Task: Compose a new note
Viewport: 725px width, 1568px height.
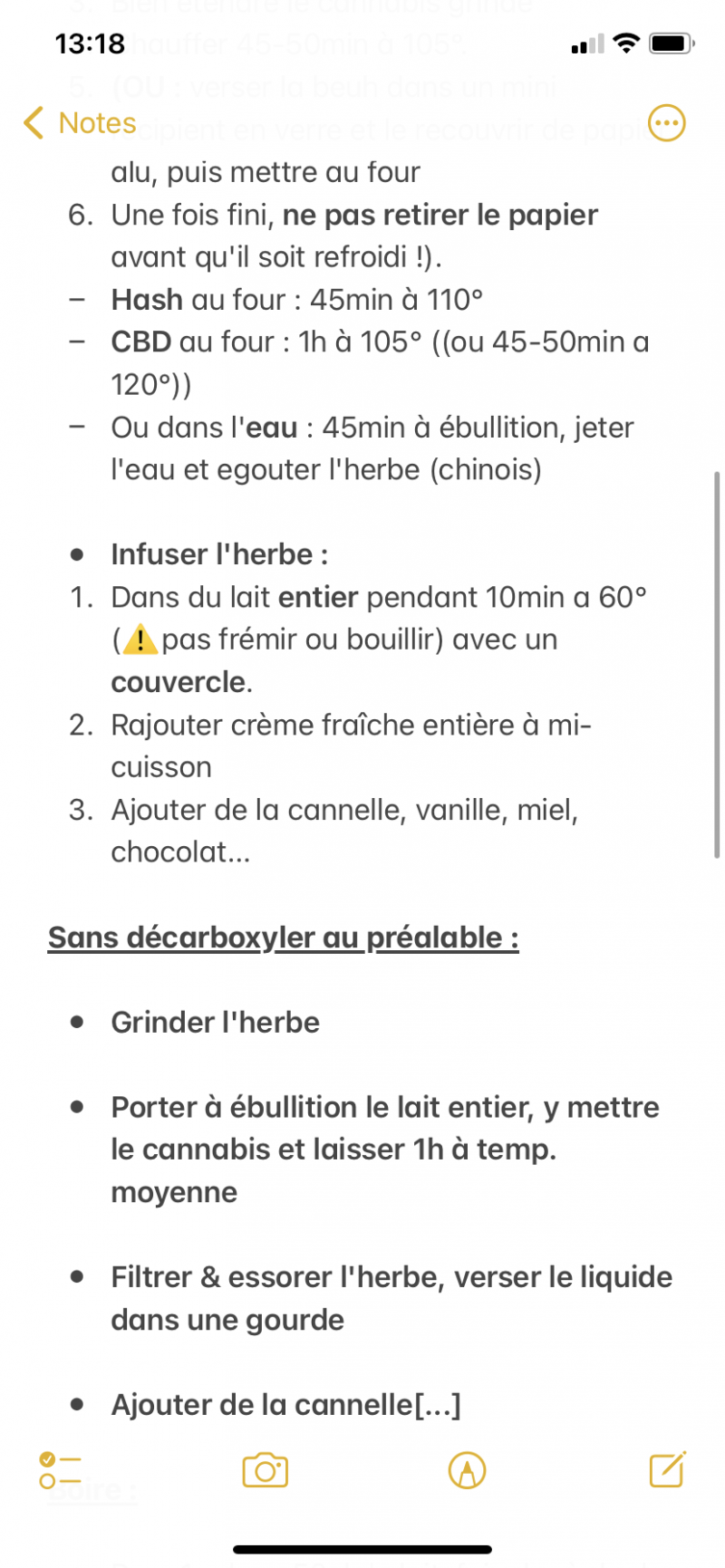Action: pyautogui.click(x=667, y=1468)
